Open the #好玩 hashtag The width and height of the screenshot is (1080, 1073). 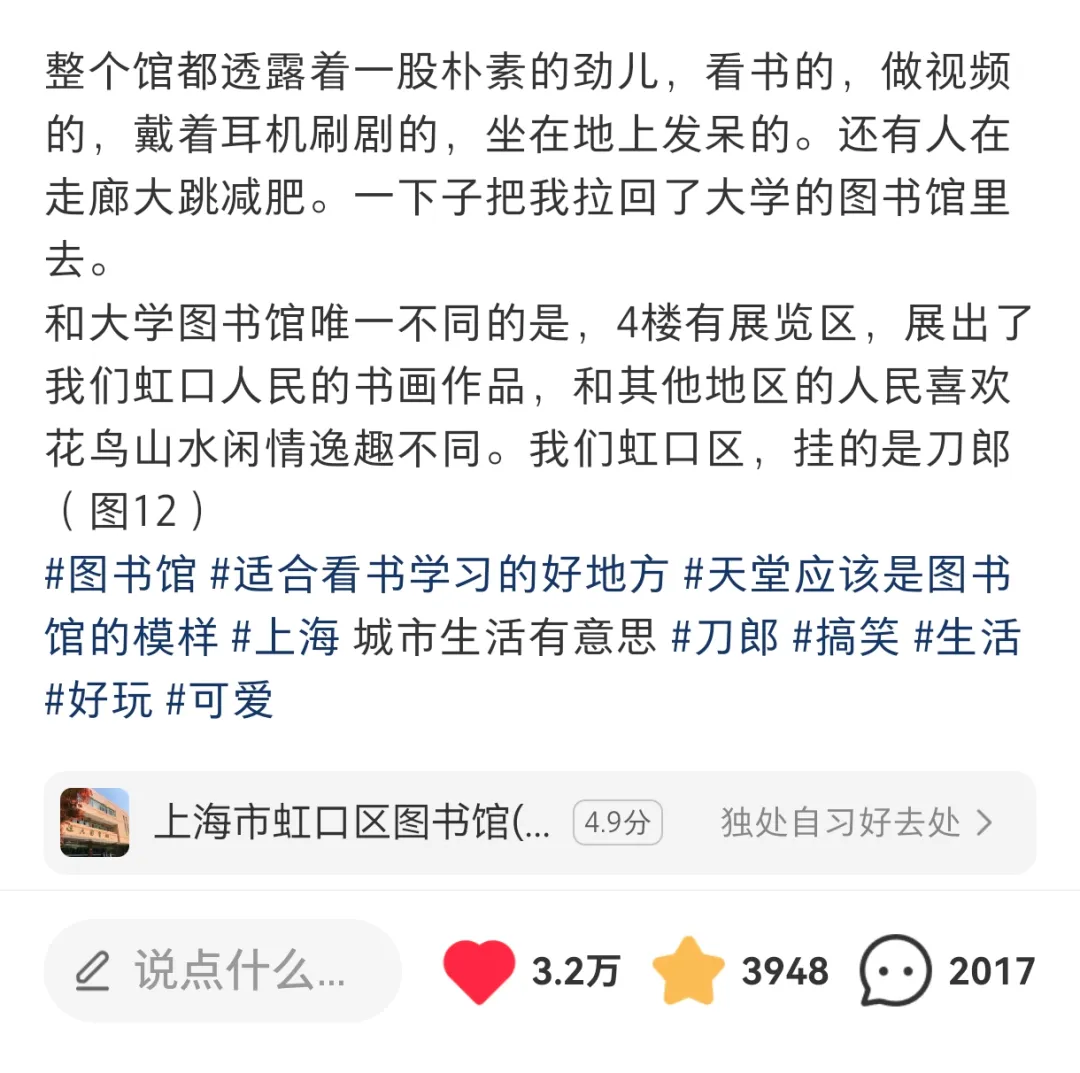click(x=99, y=699)
